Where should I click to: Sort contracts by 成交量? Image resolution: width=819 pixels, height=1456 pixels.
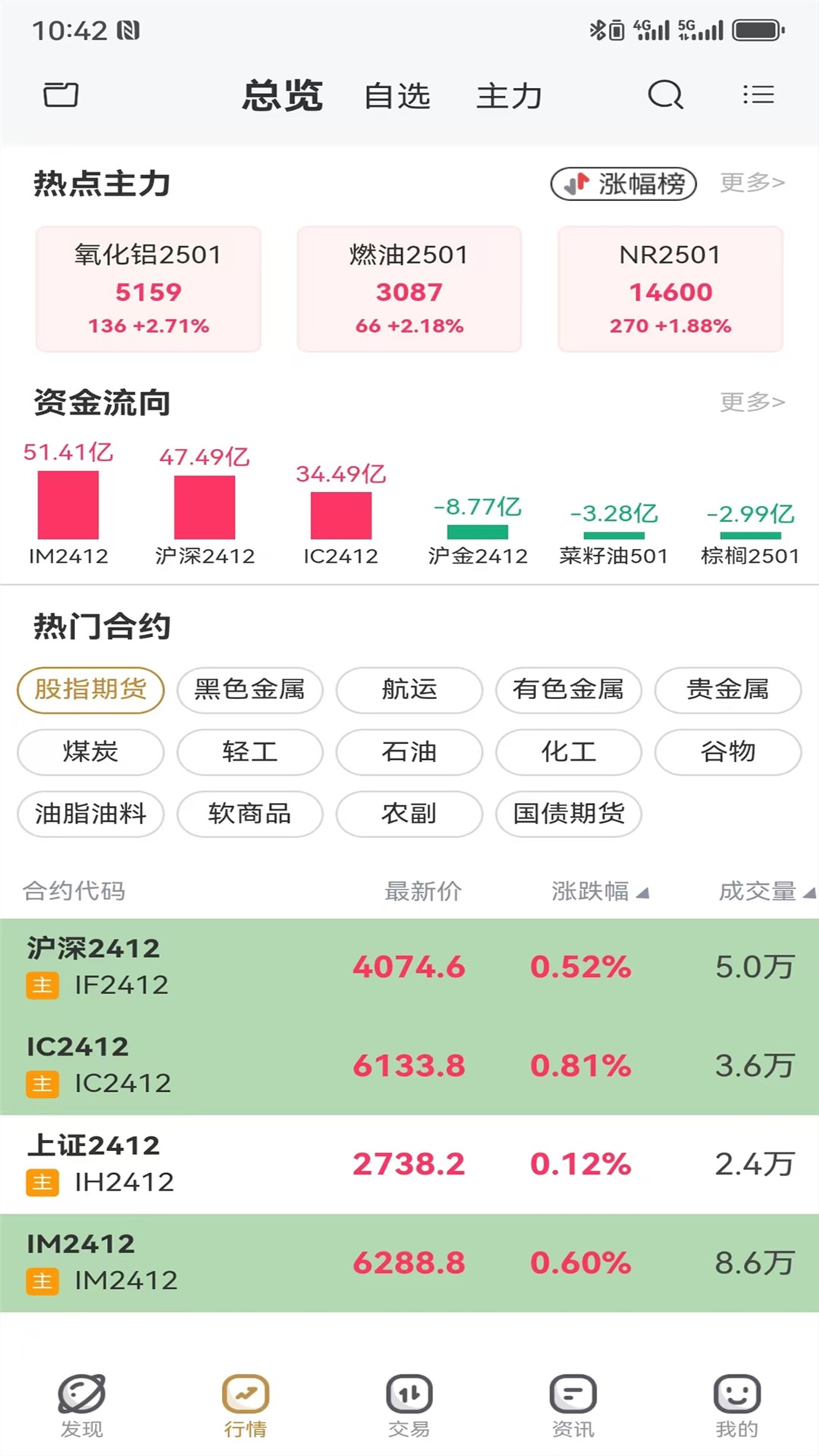click(764, 891)
